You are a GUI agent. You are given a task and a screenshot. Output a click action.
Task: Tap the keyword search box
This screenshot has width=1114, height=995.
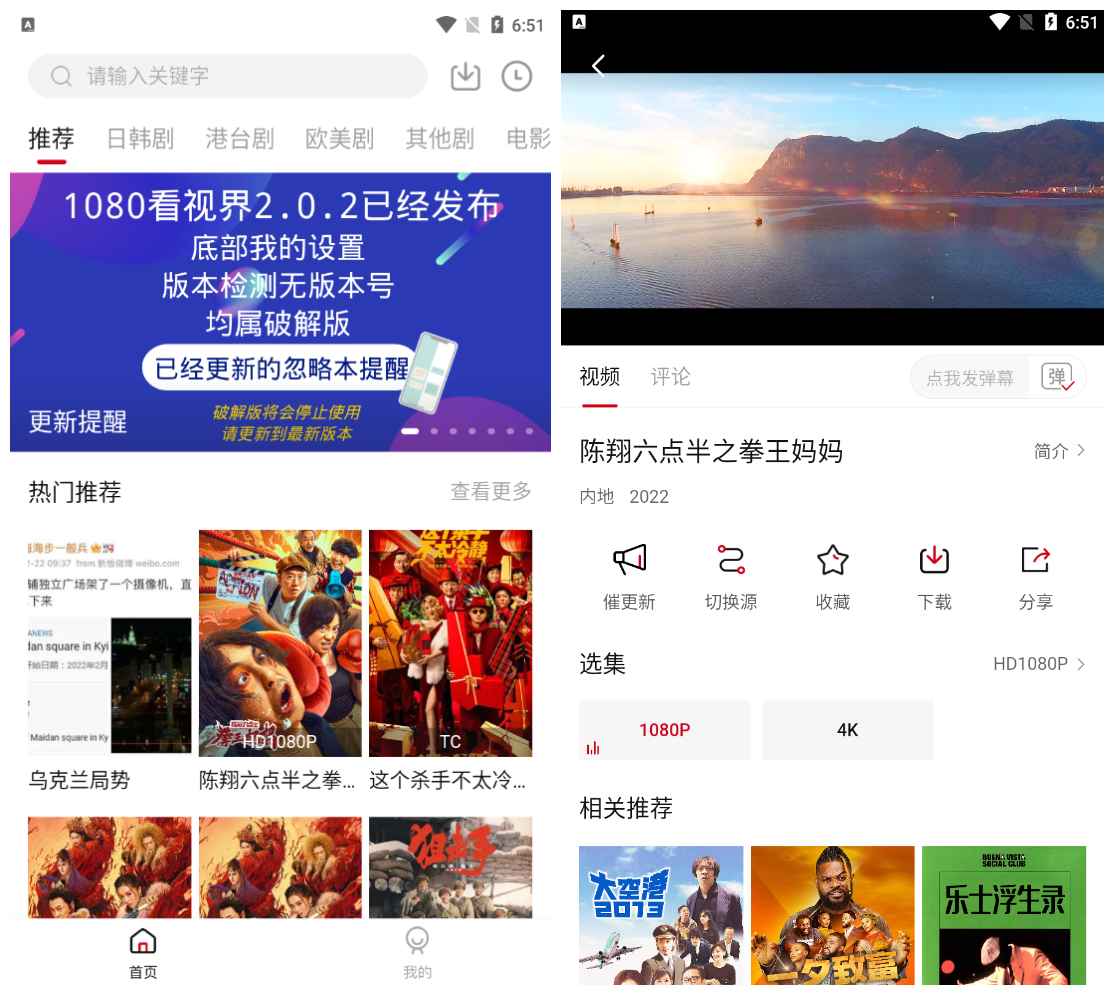click(x=227, y=76)
